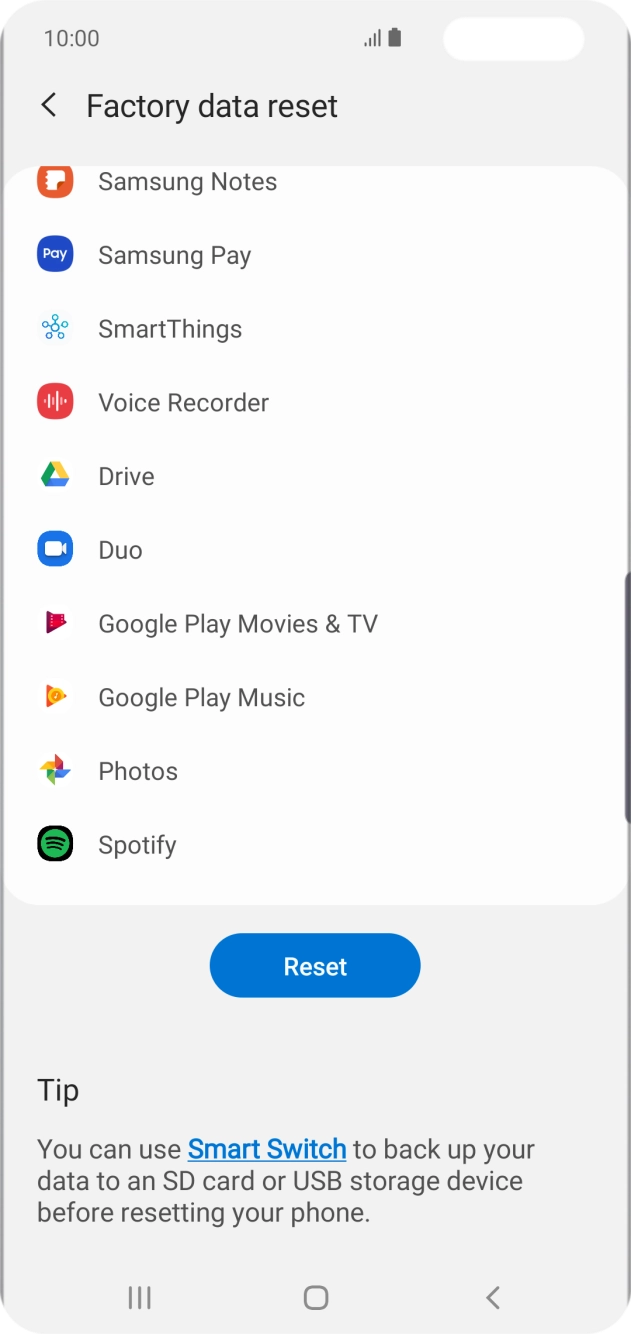Go back from Factory data reset
Viewport: 631px width, 1334px height.
(48, 106)
